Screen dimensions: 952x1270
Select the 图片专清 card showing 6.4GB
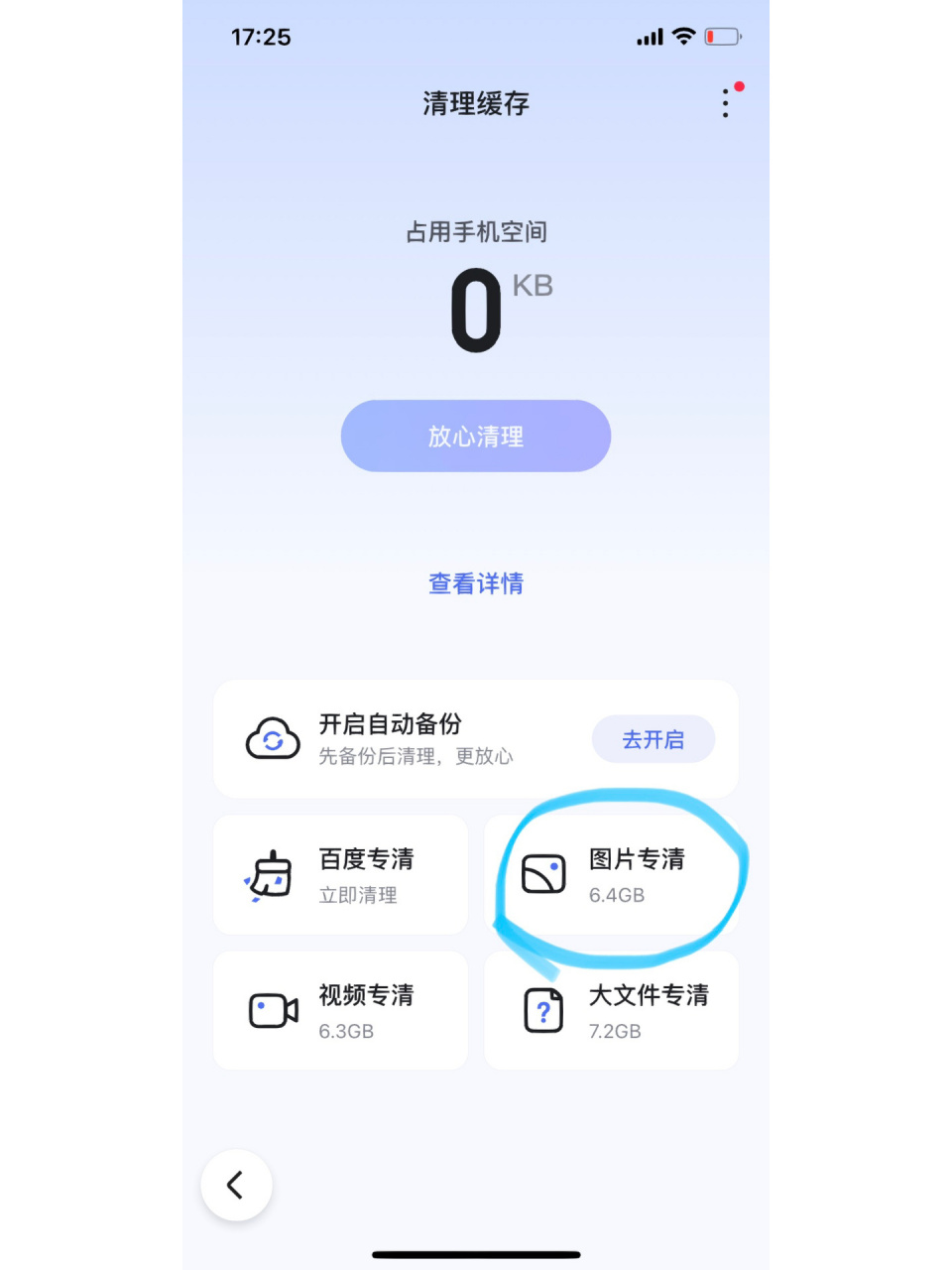612,874
